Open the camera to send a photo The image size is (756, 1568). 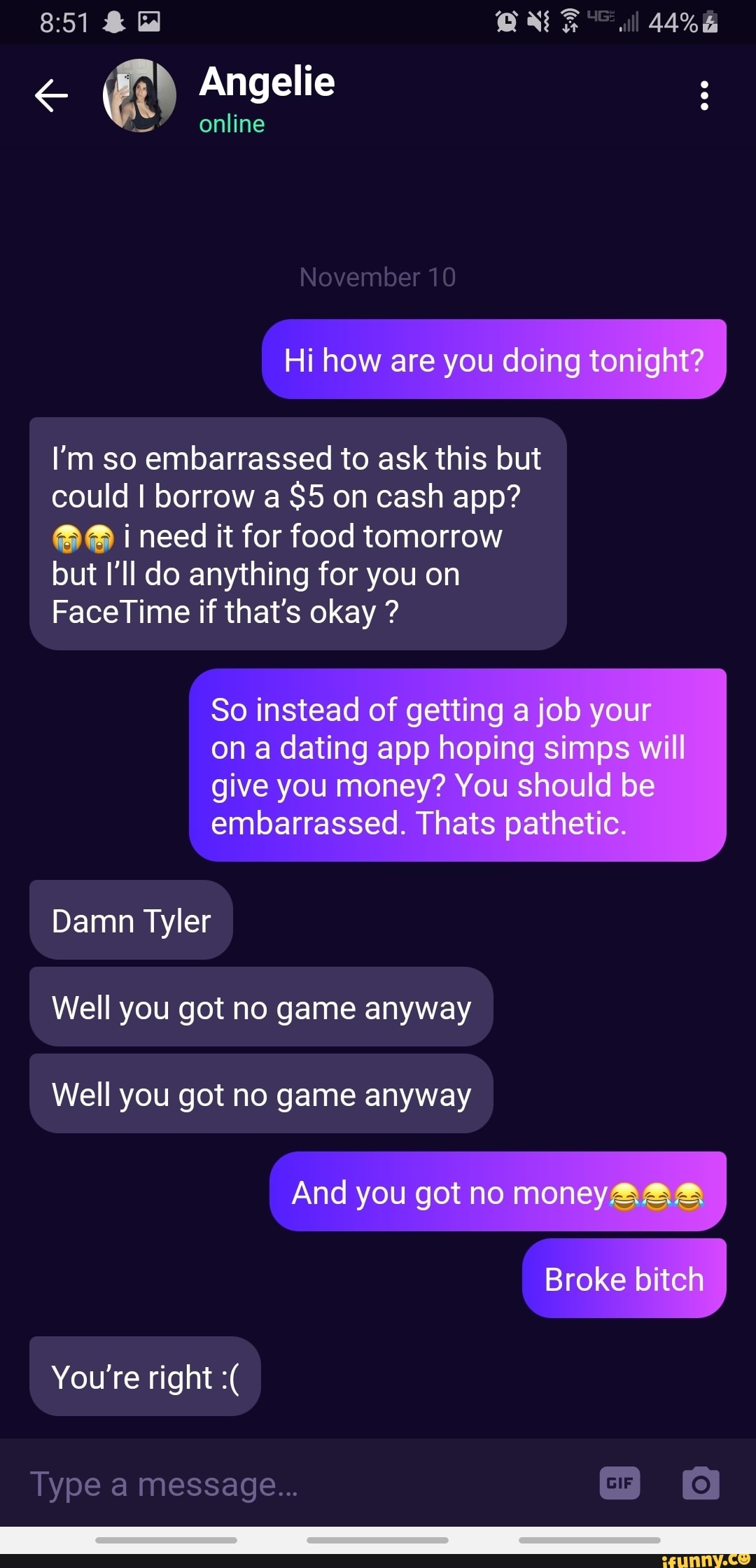[x=701, y=1483]
